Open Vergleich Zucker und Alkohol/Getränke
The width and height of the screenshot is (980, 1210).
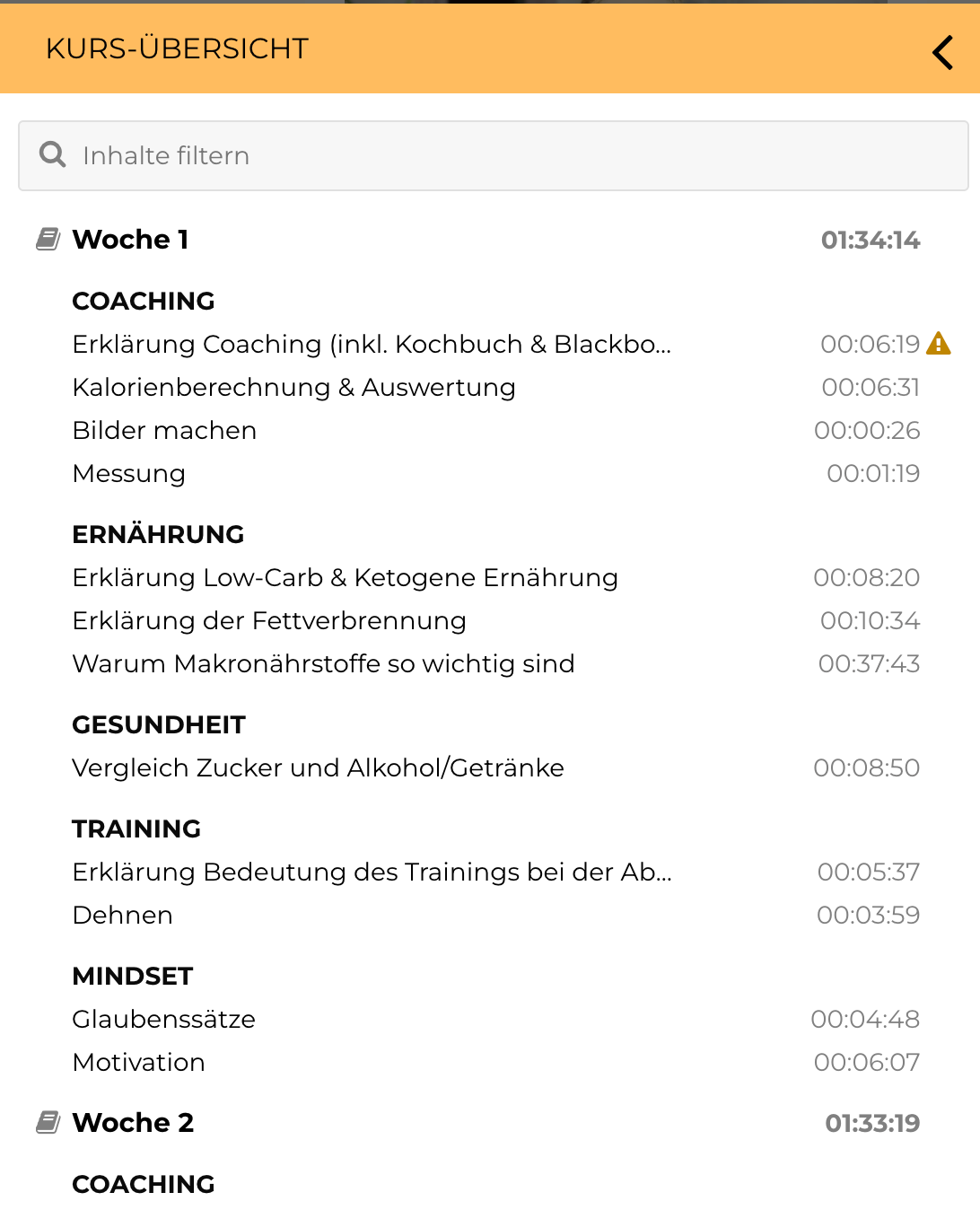318,767
